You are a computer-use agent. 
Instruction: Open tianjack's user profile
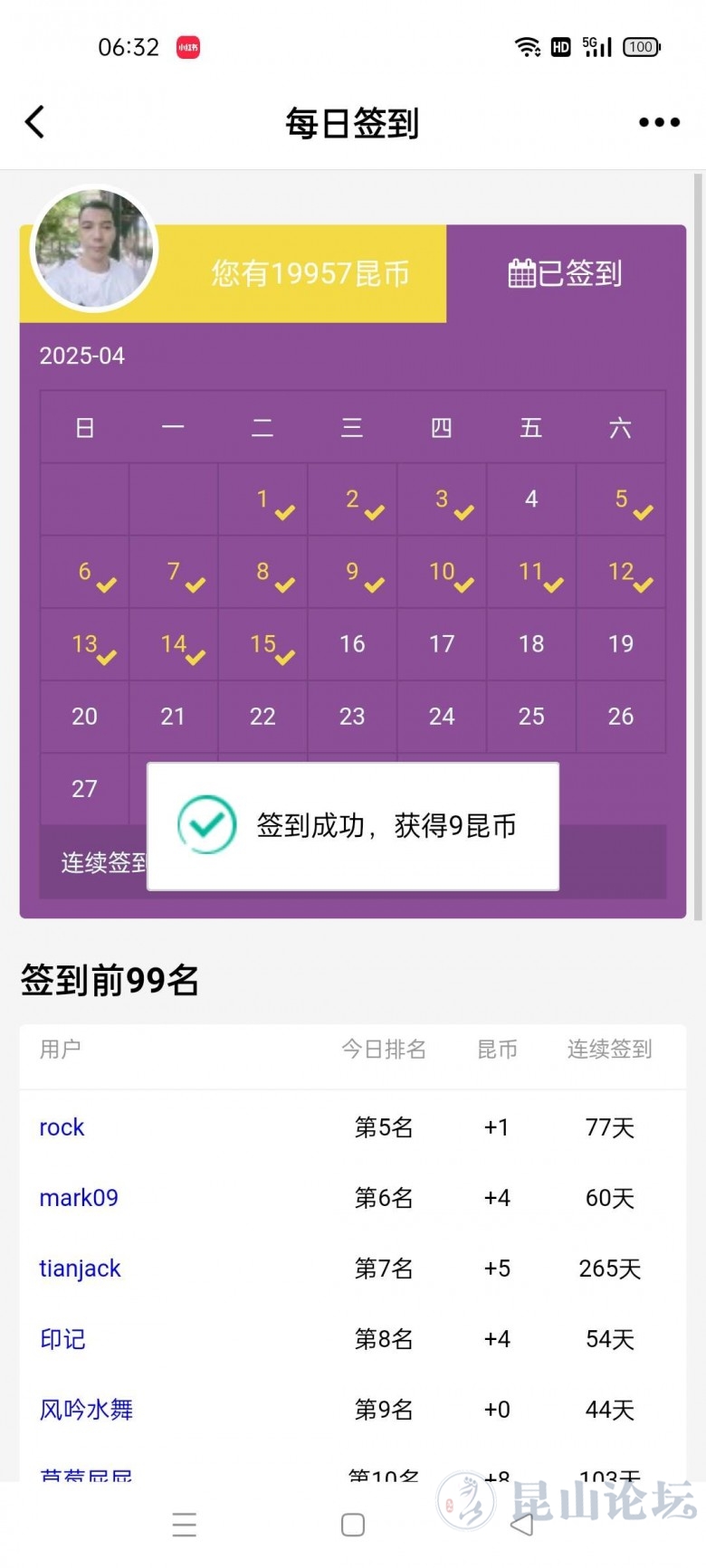point(80,1269)
